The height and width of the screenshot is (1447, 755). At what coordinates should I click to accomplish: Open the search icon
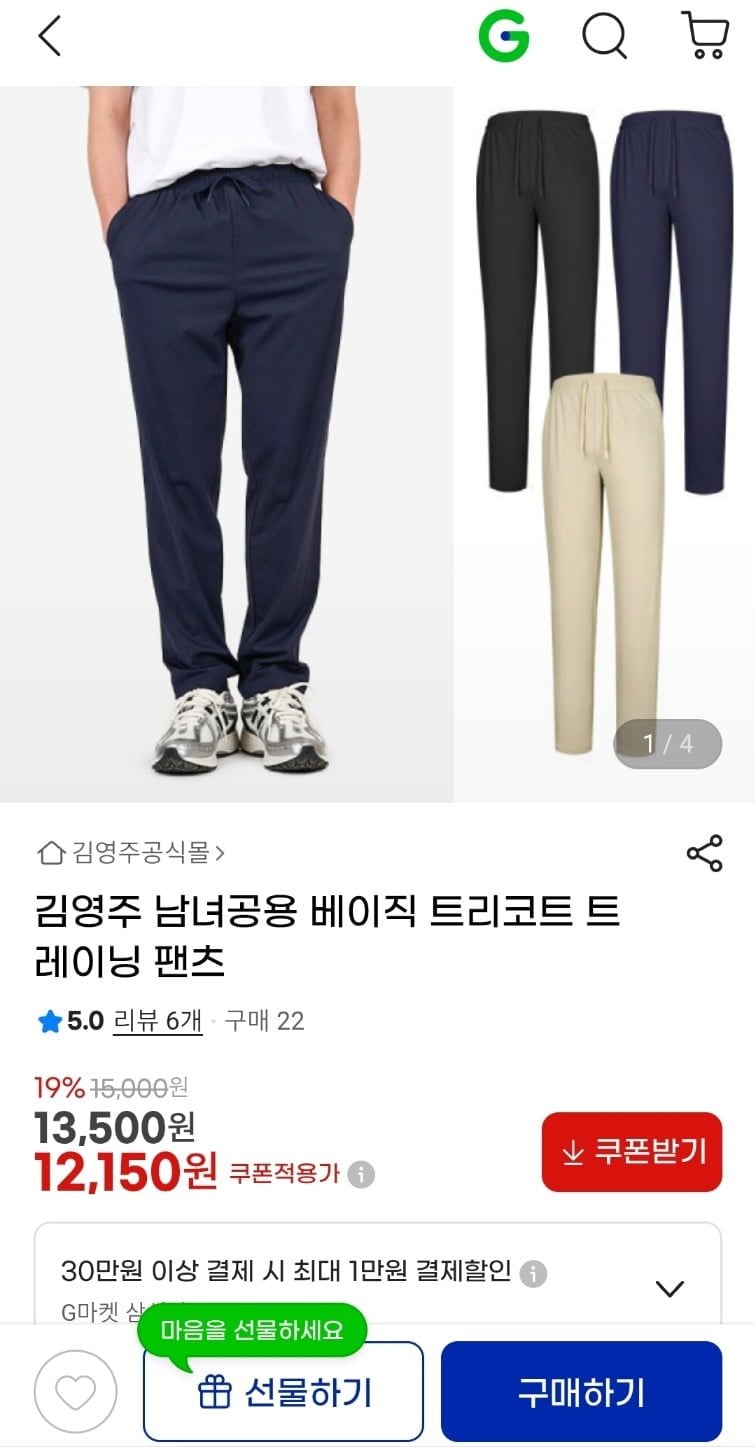[604, 38]
